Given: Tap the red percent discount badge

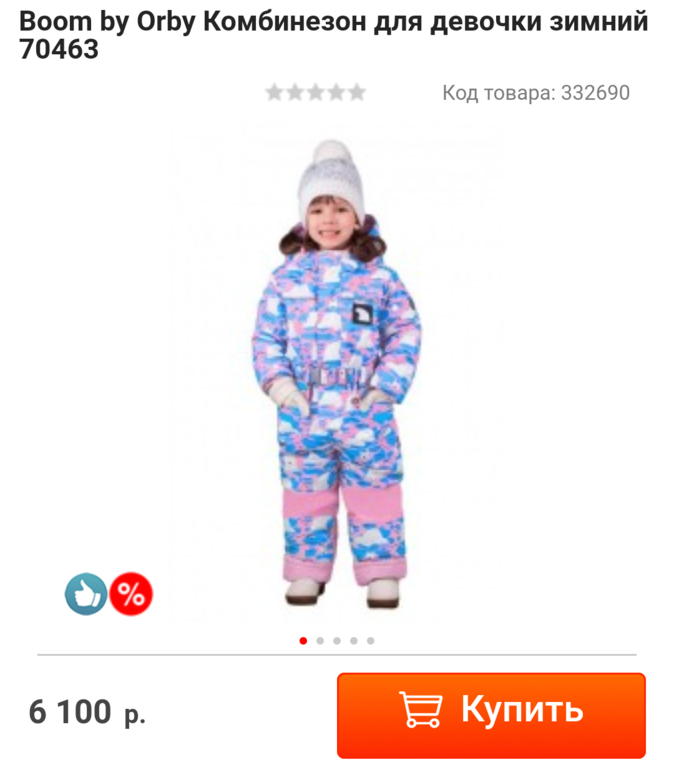Looking at the screenshot, I should pos(131,594).
